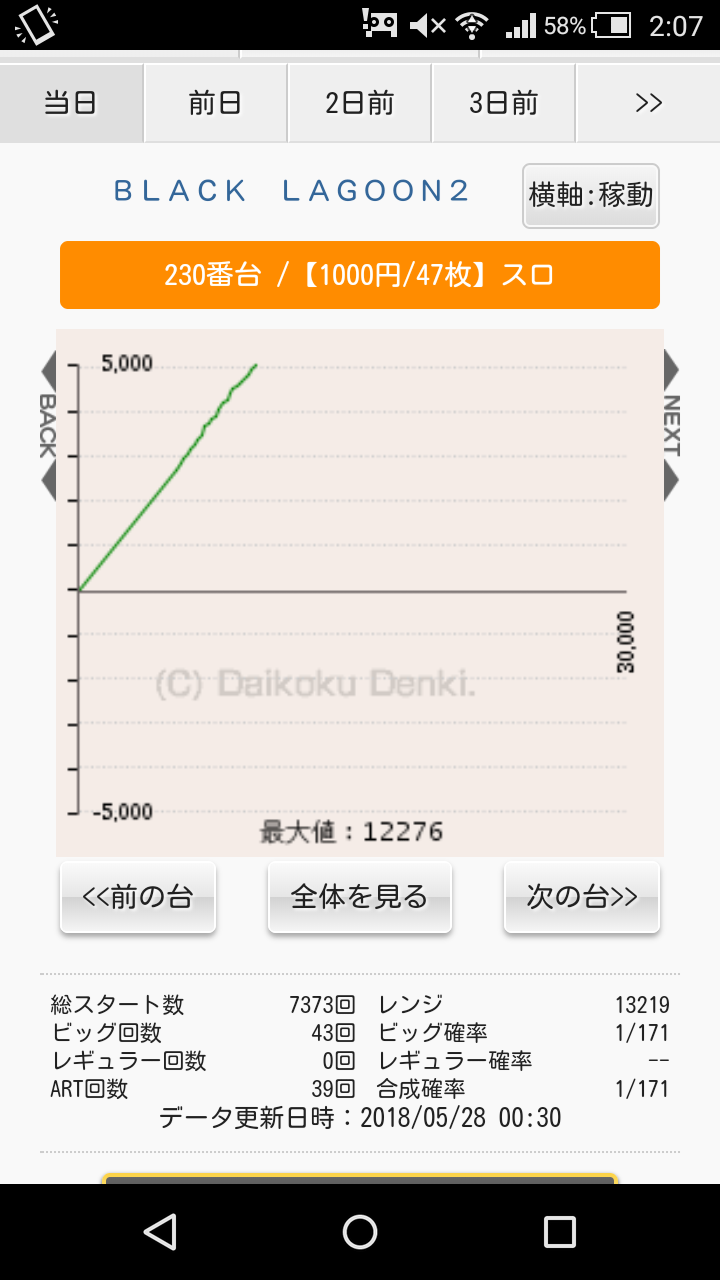Go BACK using the left graph arrow
Screen dimensions: 720x1280
(x=48, y=425)
